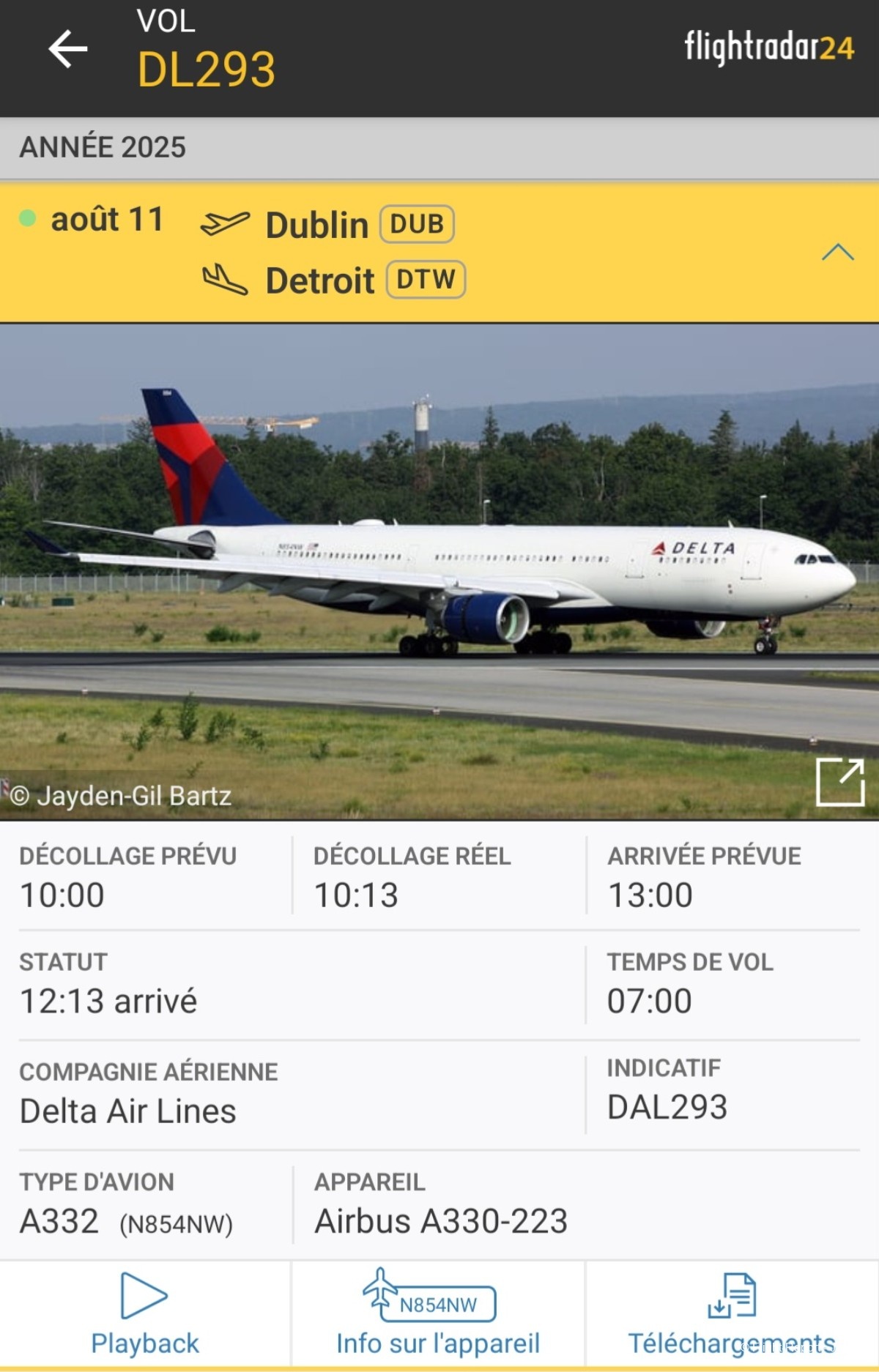Collapse the août 11 flight details
This screenshot has height=1372, width=879.
(x=837, y=253)
